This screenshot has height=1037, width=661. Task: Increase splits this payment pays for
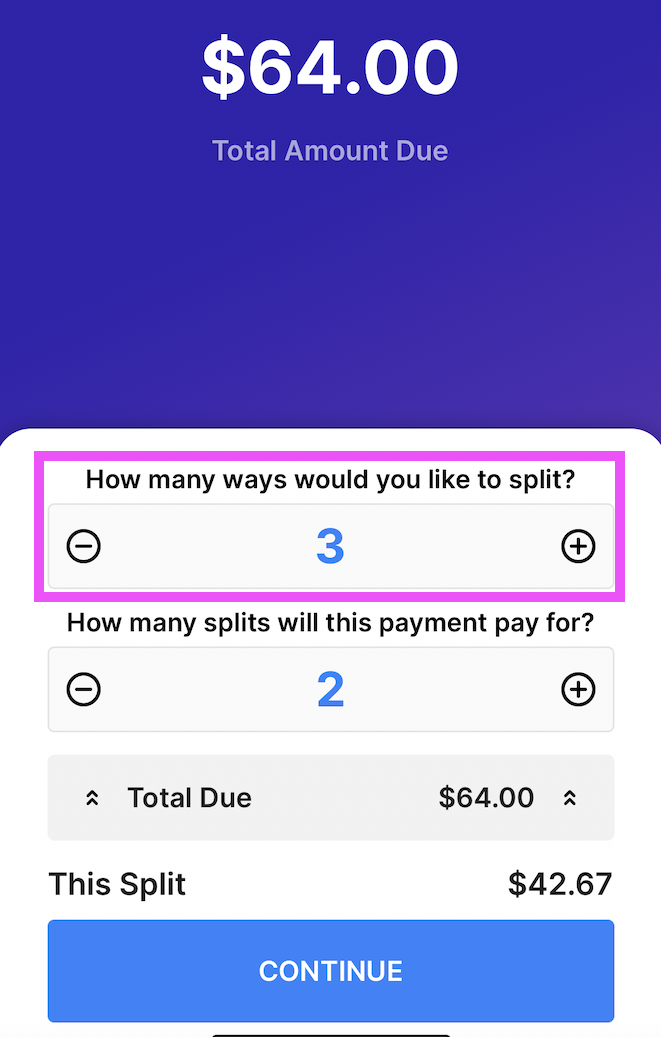[578, 689]
